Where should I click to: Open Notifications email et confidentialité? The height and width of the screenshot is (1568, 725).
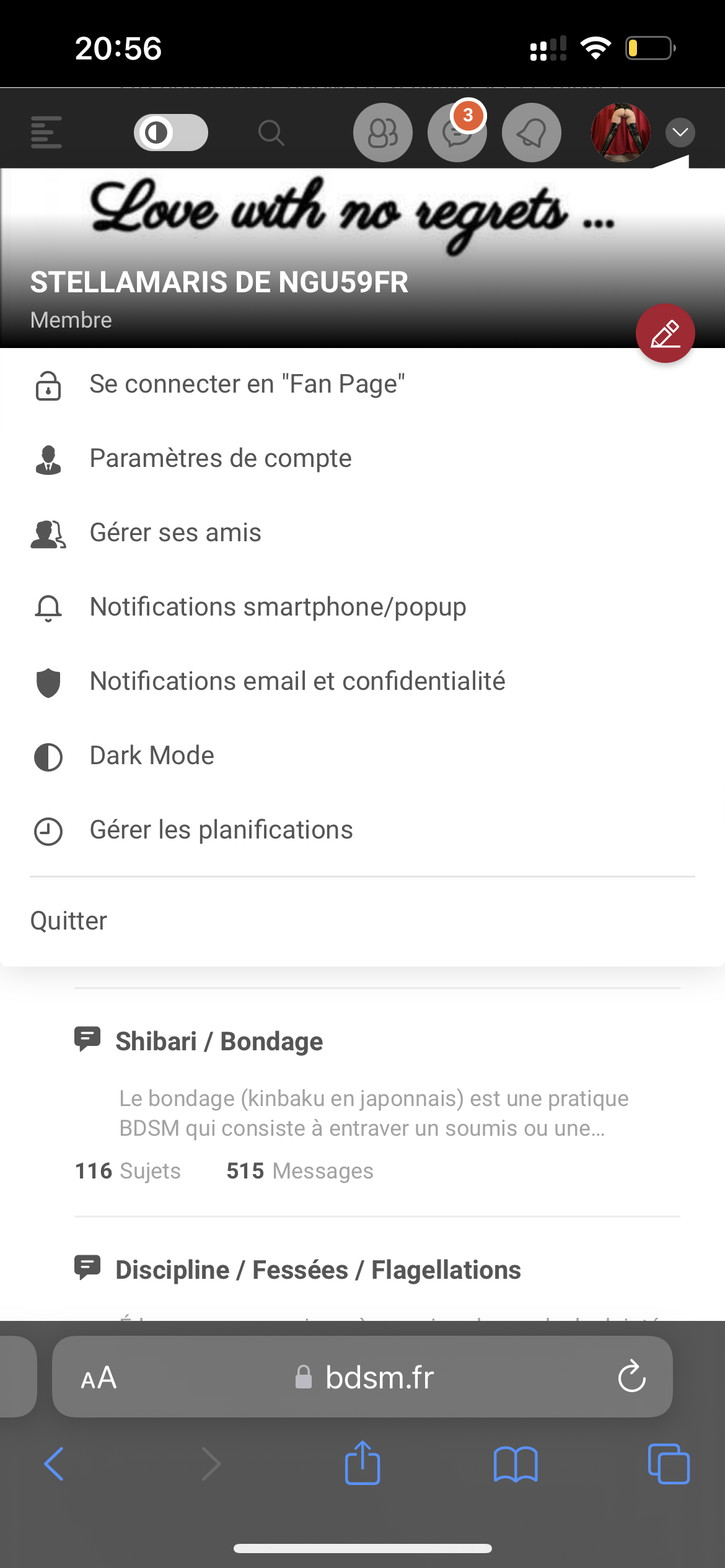coord(297,681)
